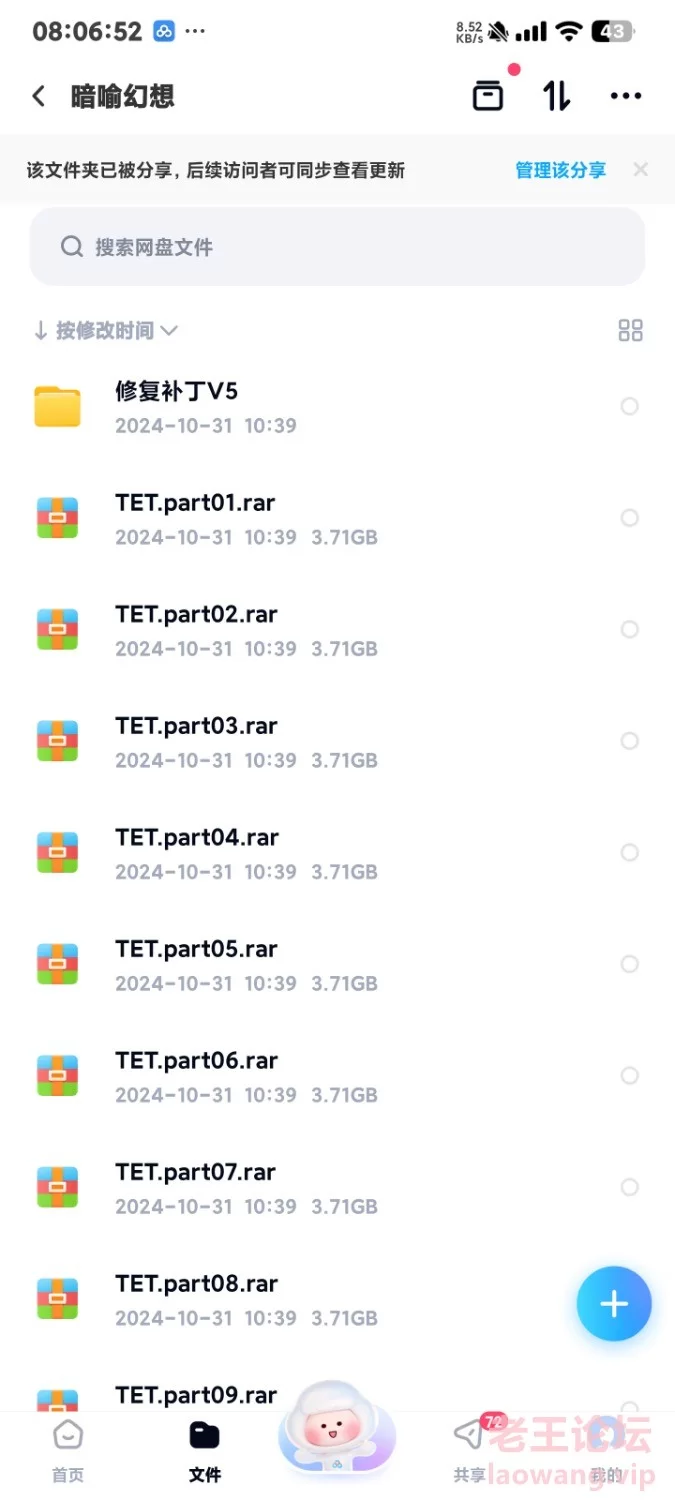
Task: Select the checkbox for TET.part04.rar
Action: [629, 852]
